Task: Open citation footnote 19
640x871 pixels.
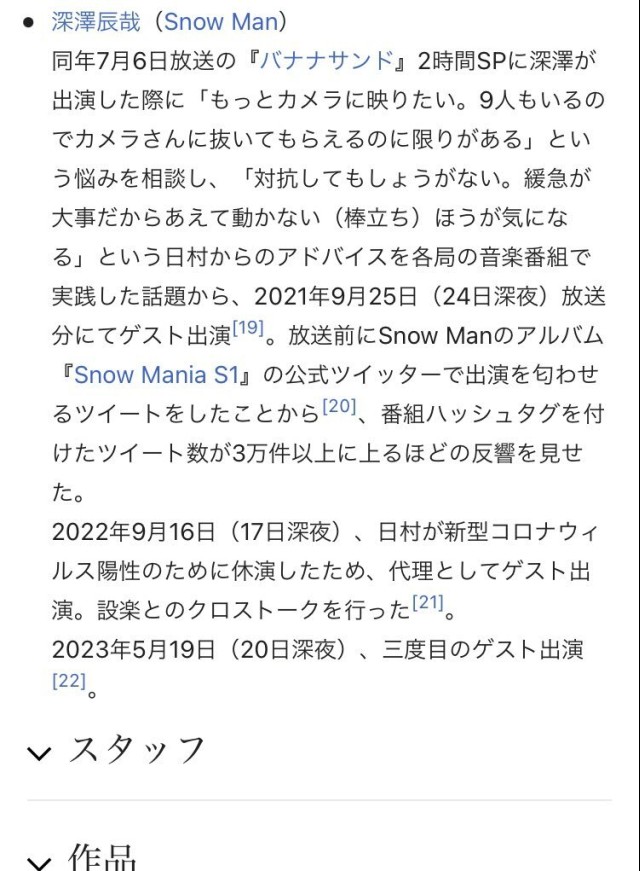Action: pos(247,327)
